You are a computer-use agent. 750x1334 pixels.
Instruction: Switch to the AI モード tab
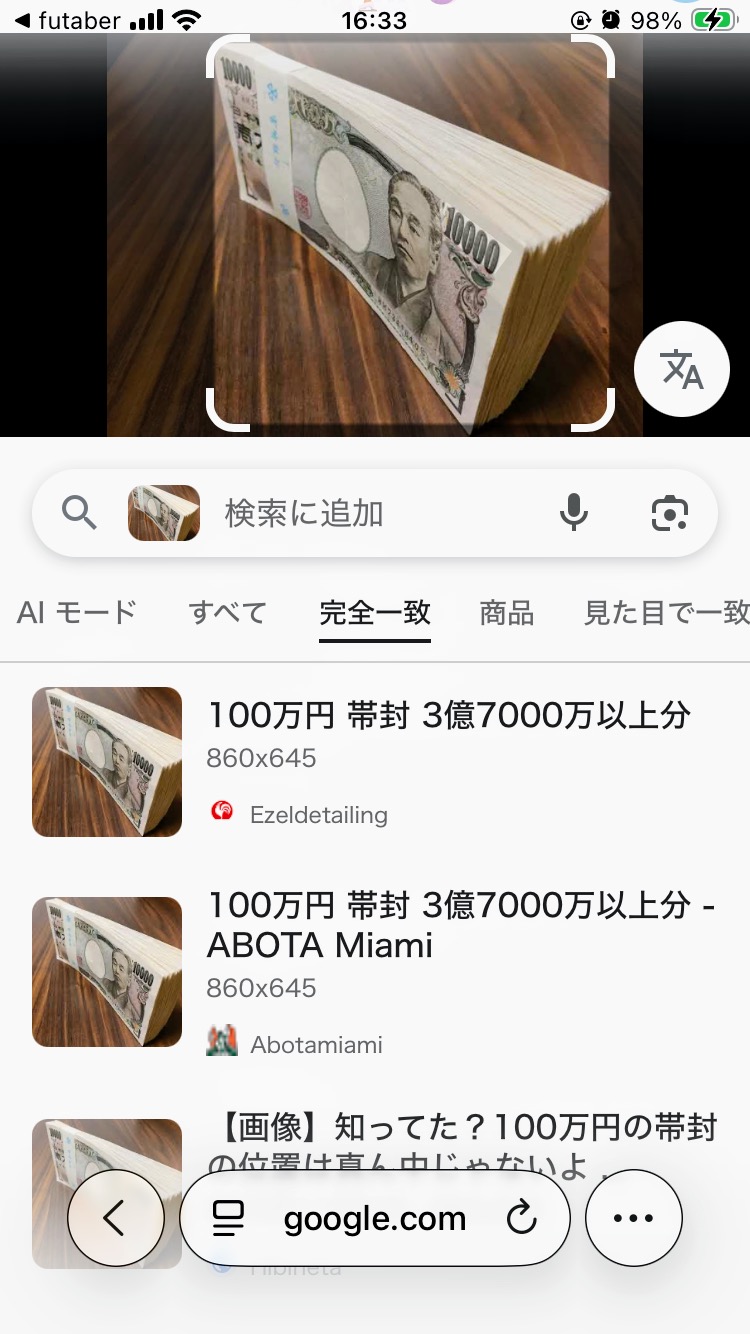[77, 612]
